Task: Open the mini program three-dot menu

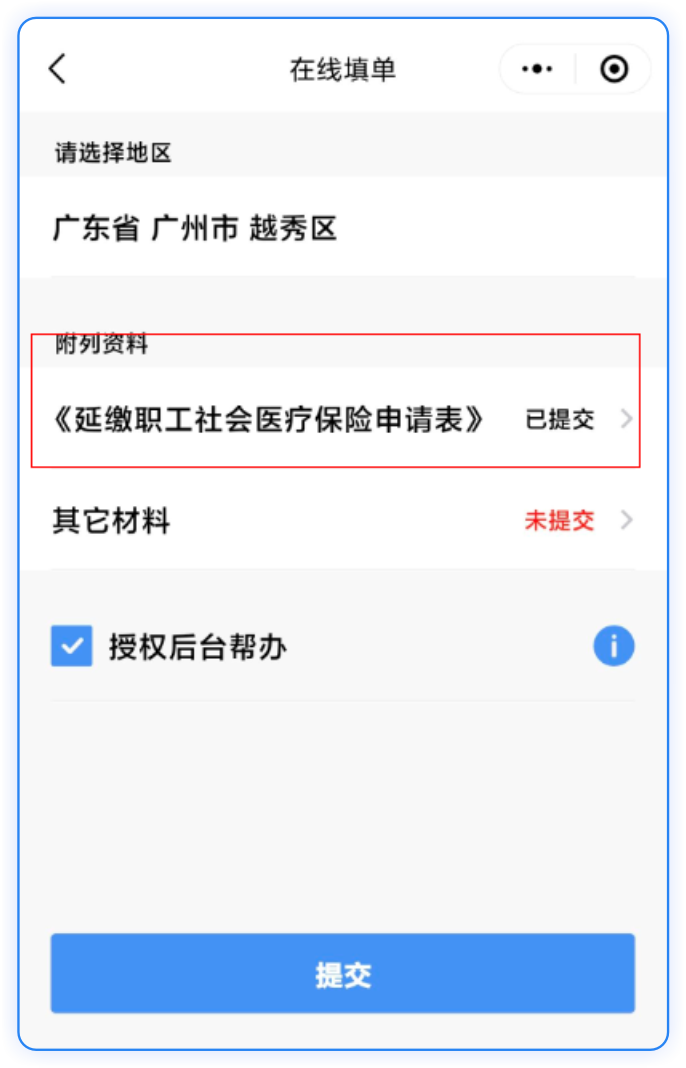Action: [x=537, y=69]
